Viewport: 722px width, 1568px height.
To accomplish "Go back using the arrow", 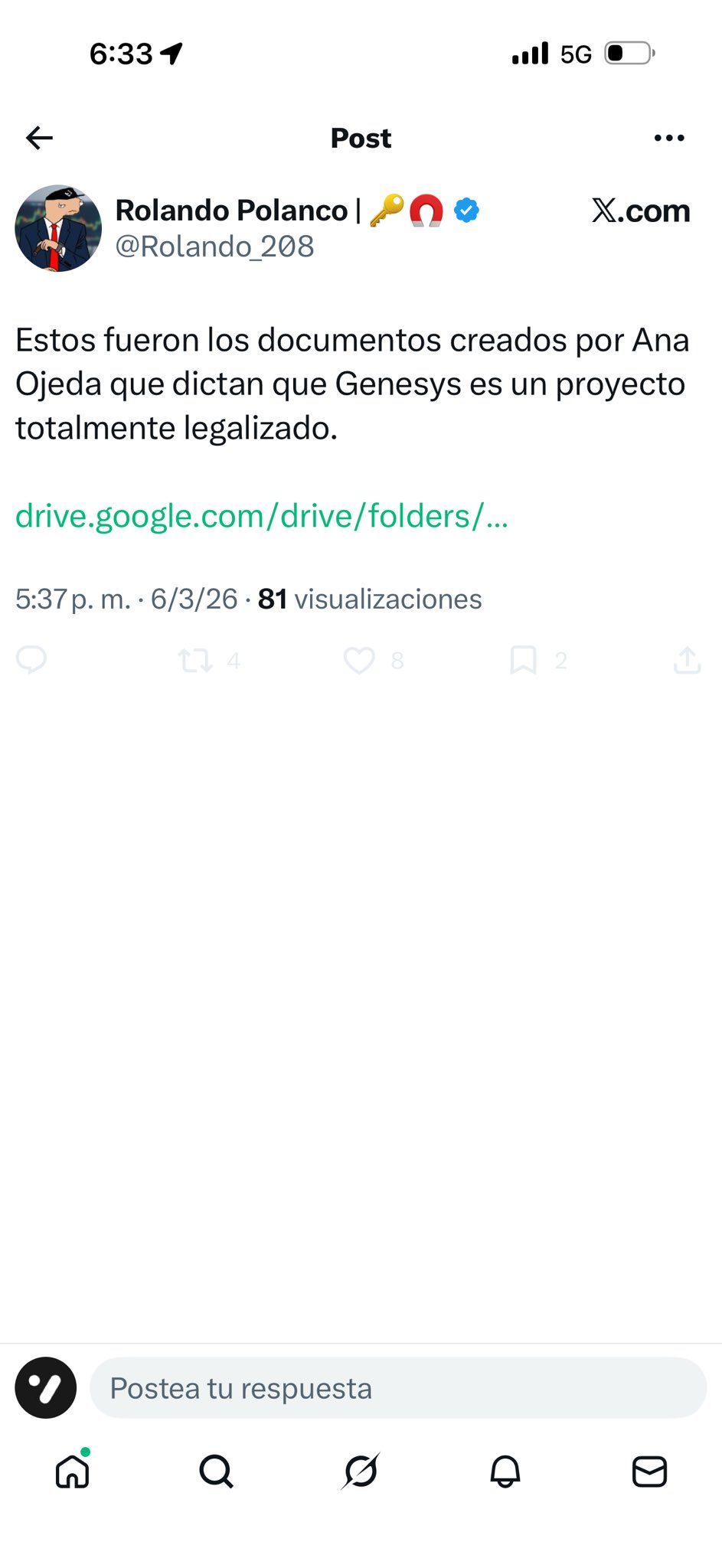I will click(x=39, y=138).
